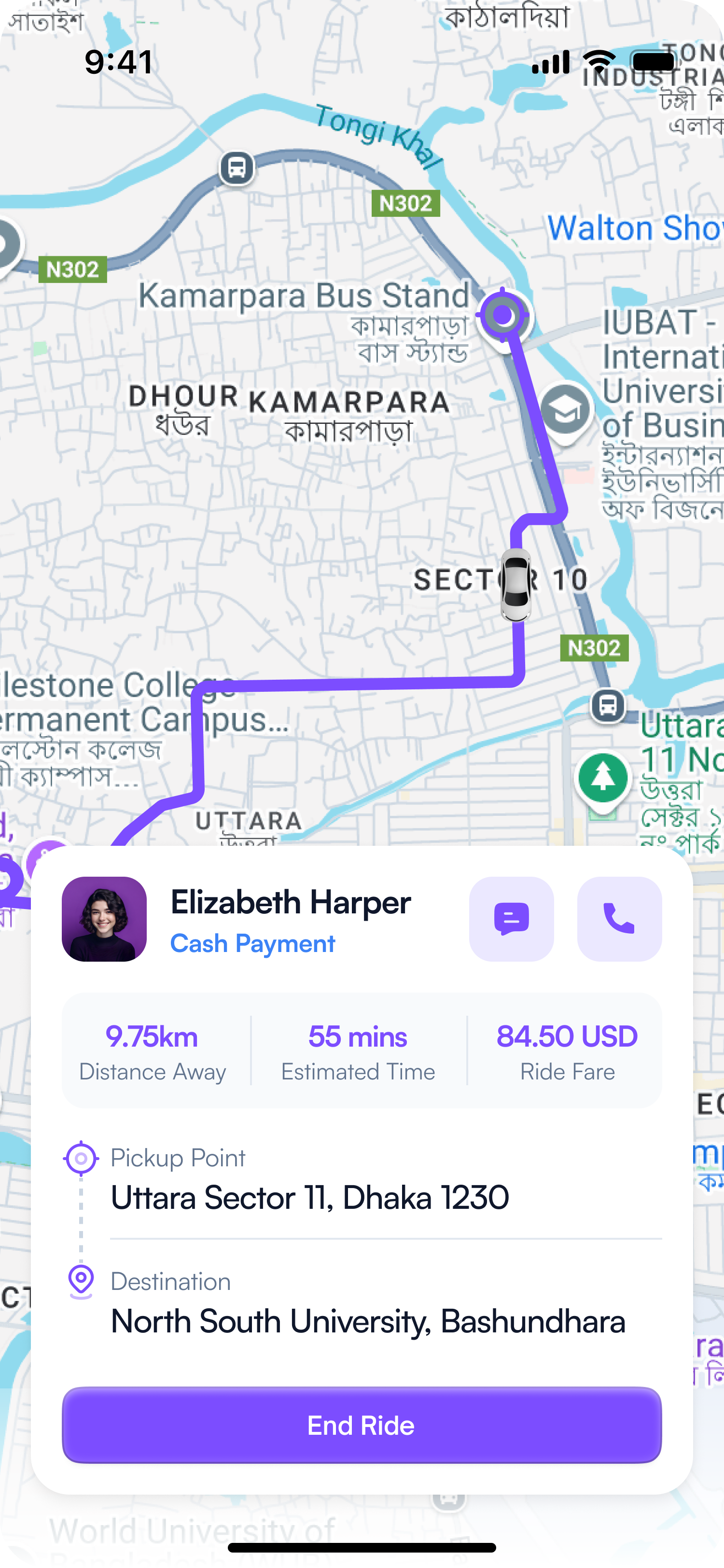Message Elizabeth Harper via chat icon

point(511,919)
